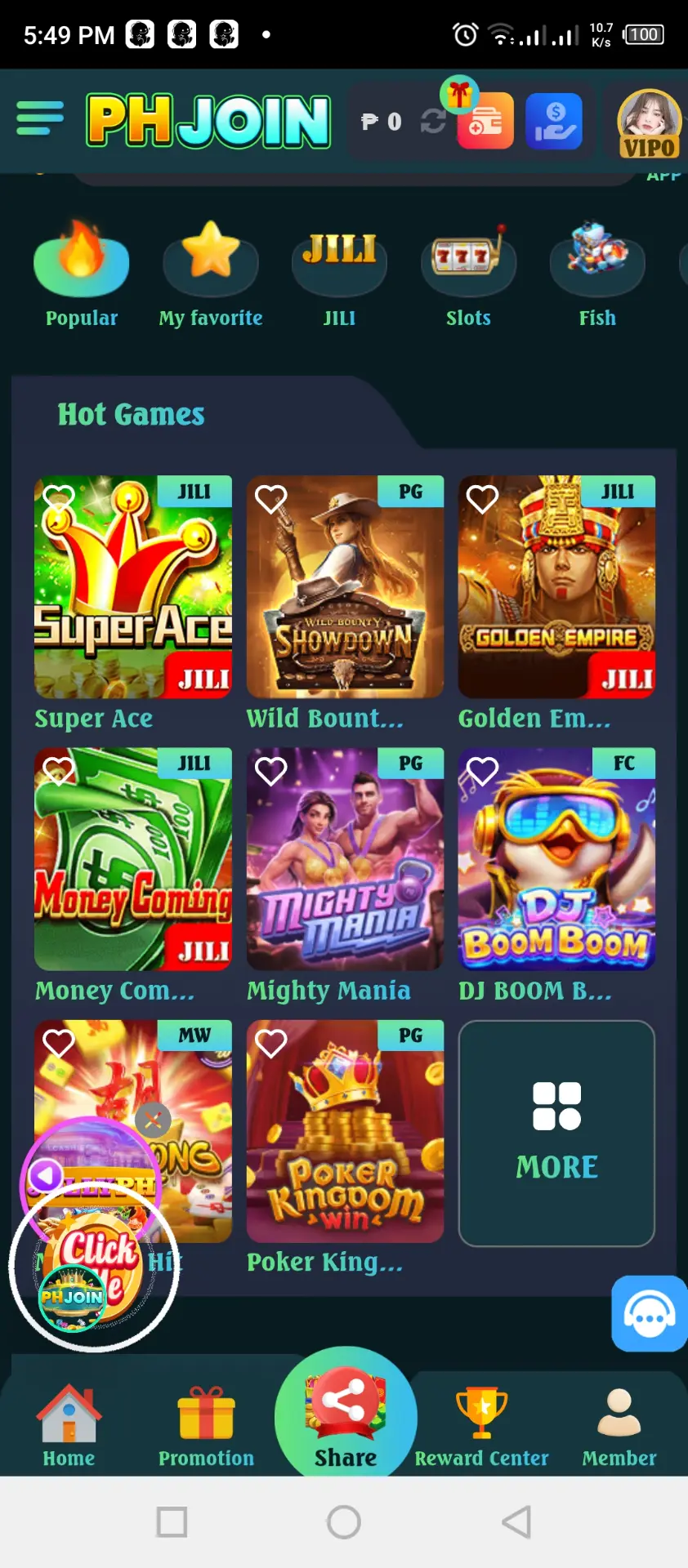
Task: Open the deposit wallet icon
Action: [x=485, y=121]
